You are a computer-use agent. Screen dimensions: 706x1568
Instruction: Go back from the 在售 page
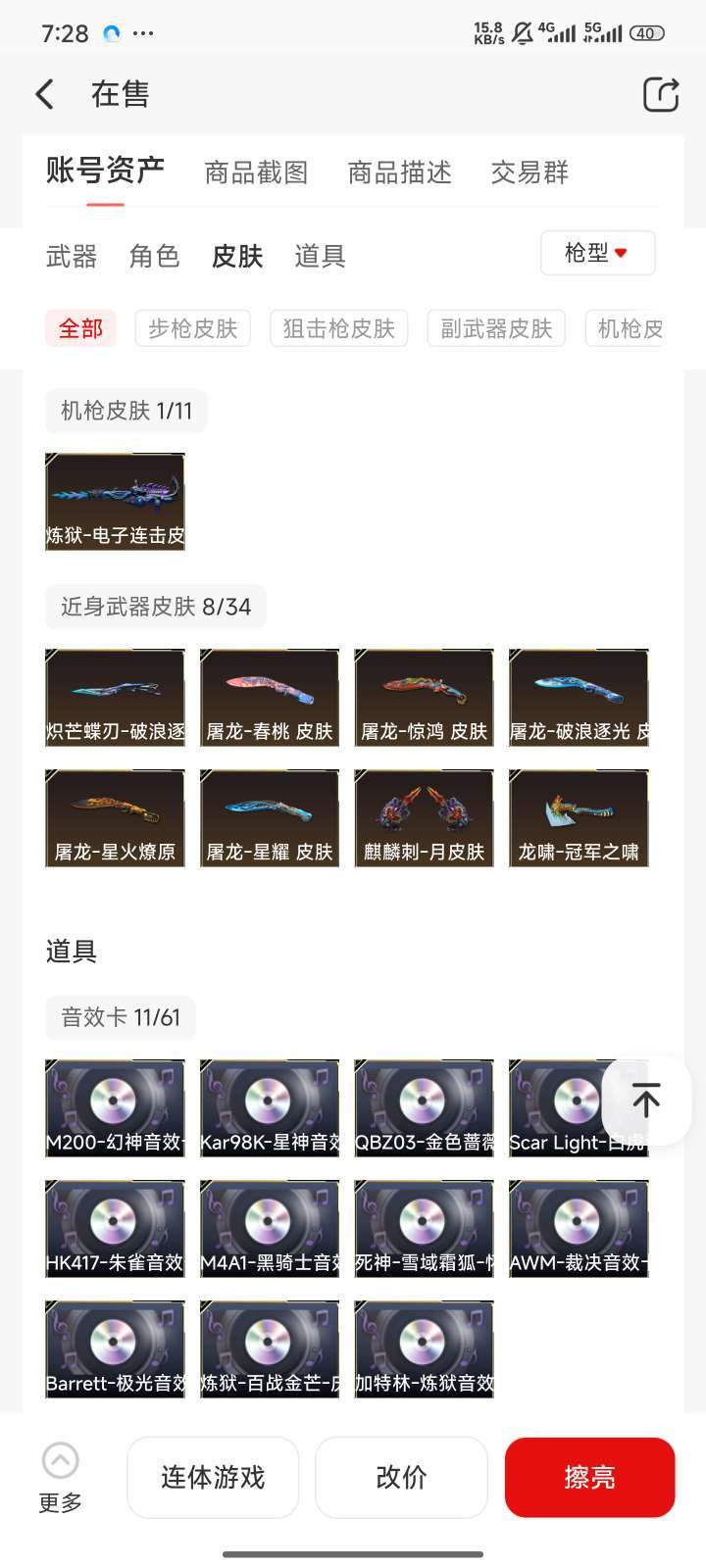tap(45, 94)
